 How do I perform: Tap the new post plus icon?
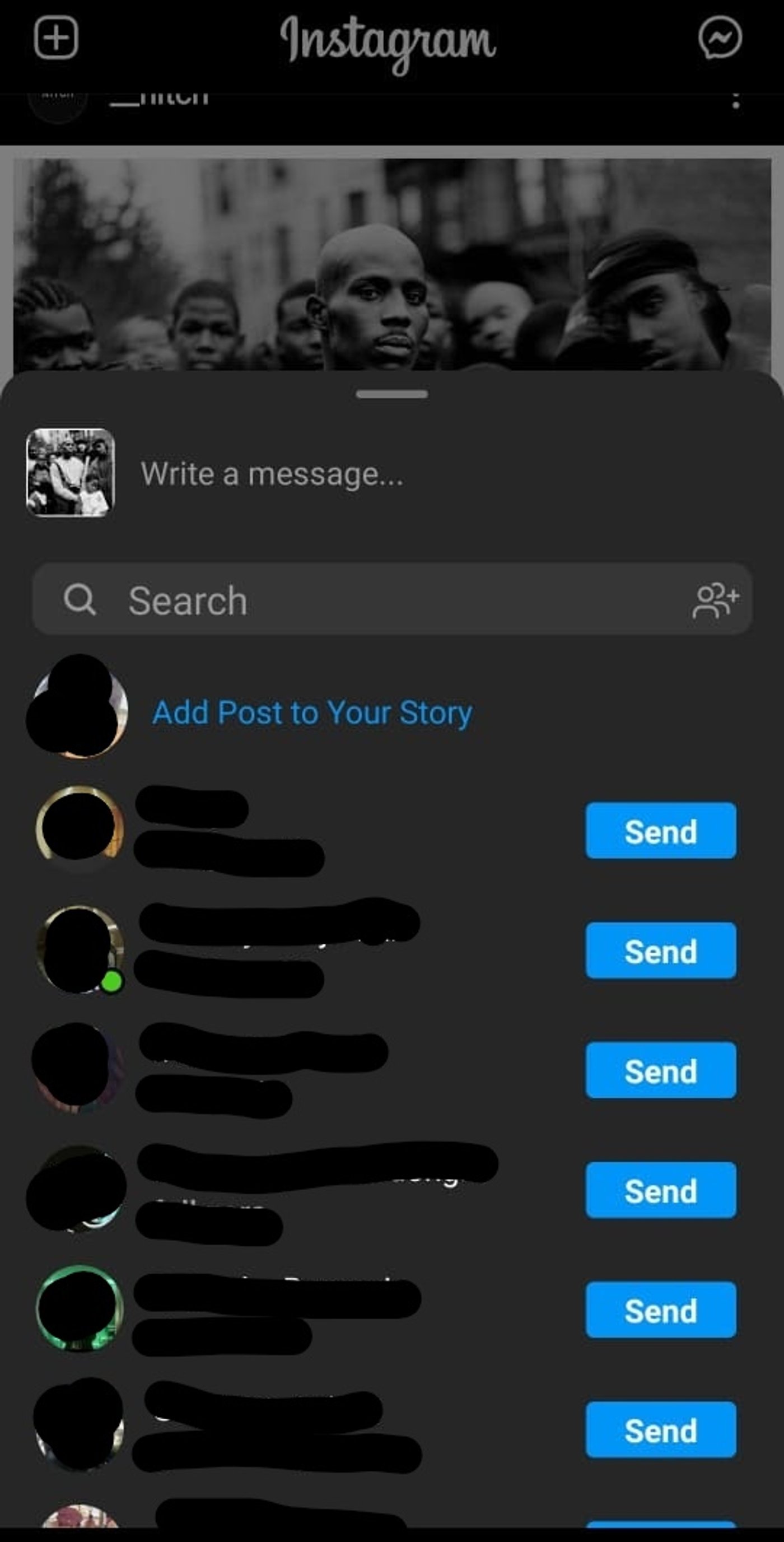[x=55, y=38]
